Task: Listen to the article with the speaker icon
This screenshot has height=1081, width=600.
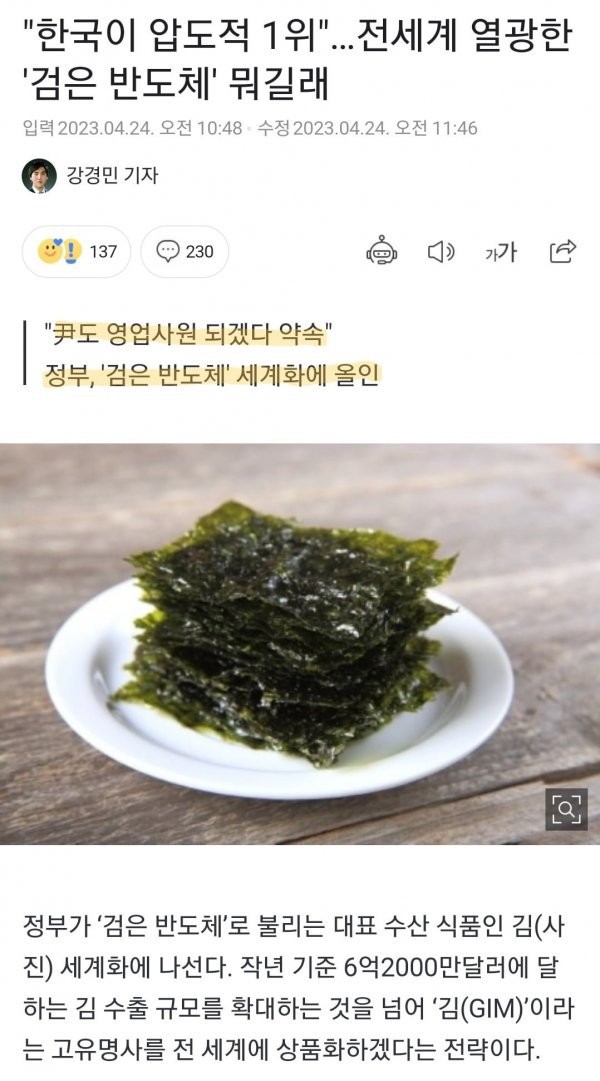Action: click(x=440, y=251)
